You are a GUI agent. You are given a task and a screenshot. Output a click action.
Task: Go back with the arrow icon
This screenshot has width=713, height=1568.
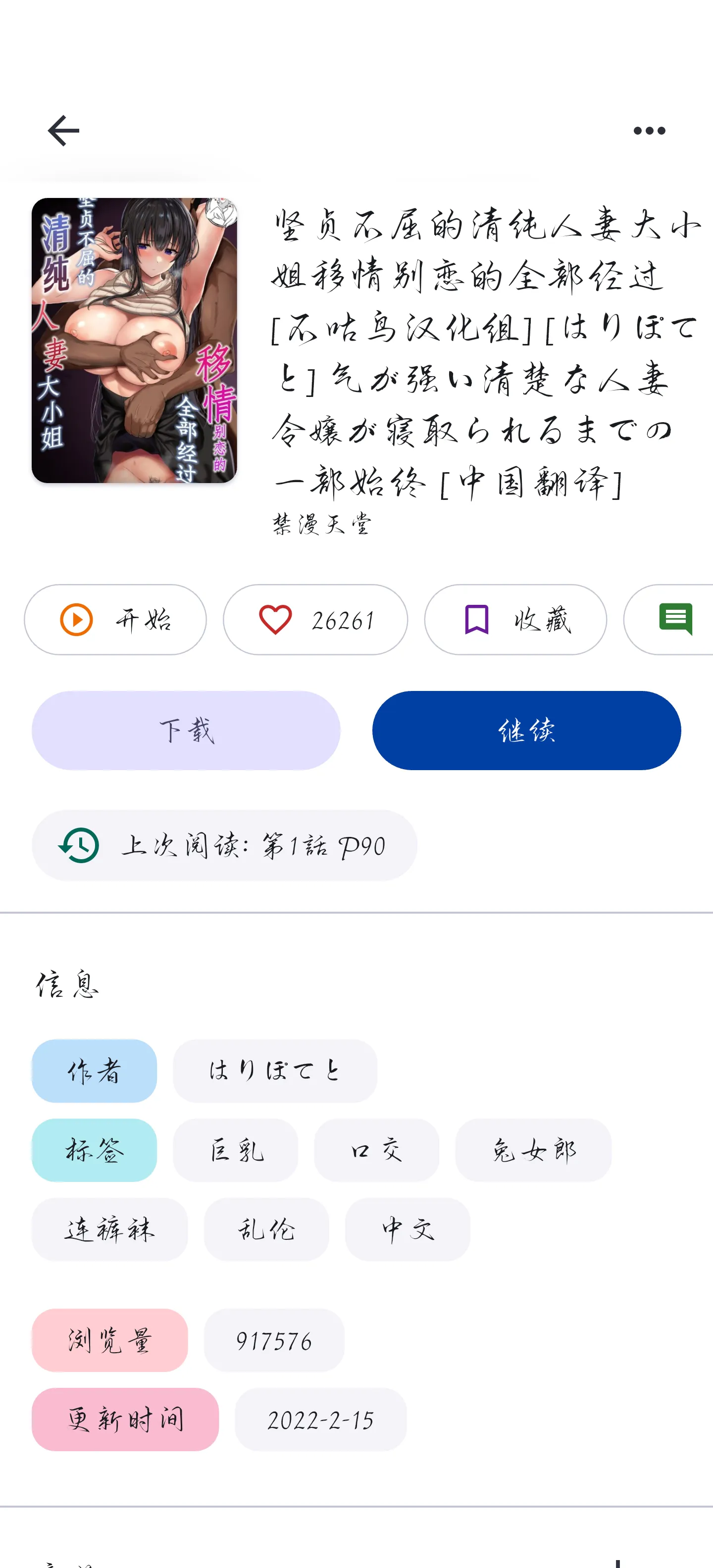point(63,130)
